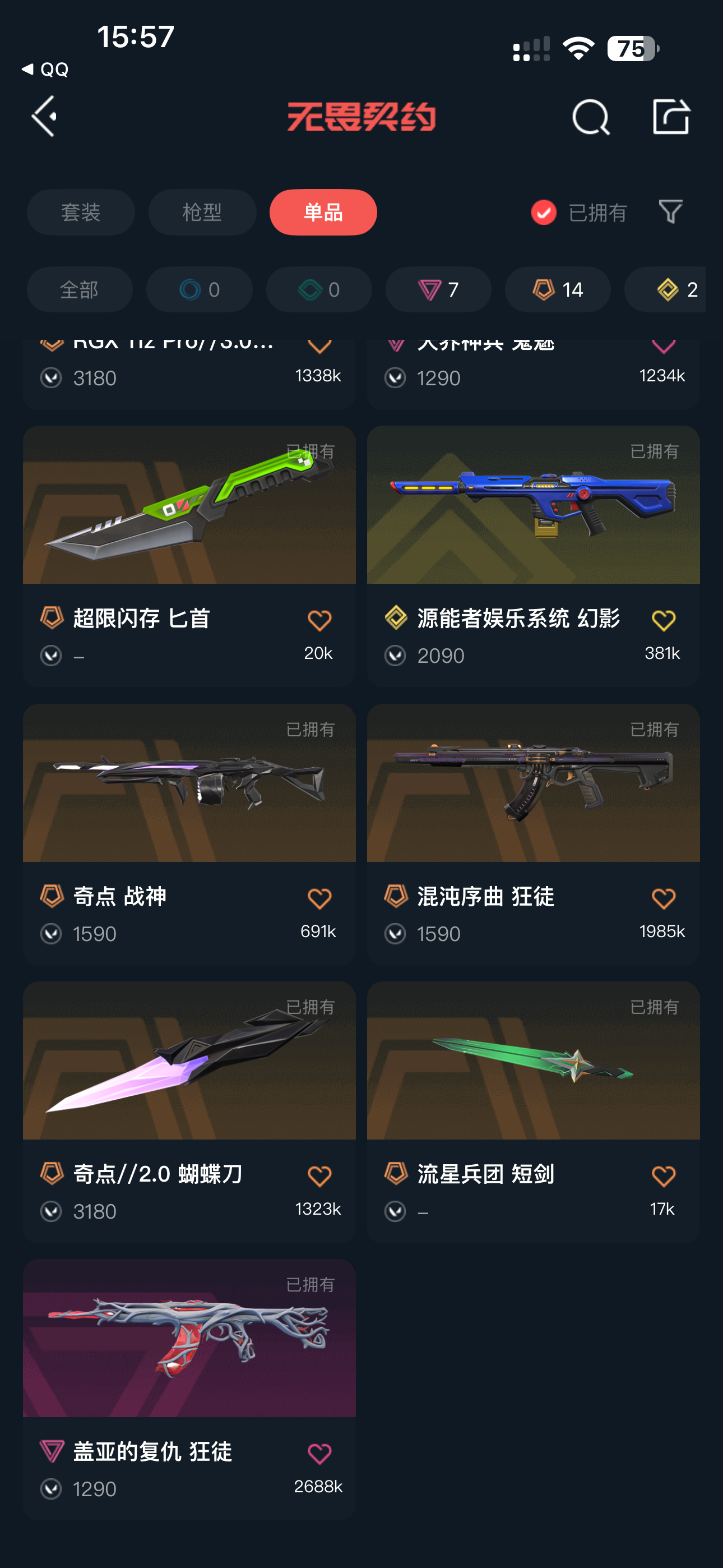Screen dimensions: 723x1568
Task: Filter by blue rarity chip showing 0
Action: [199, 290]
